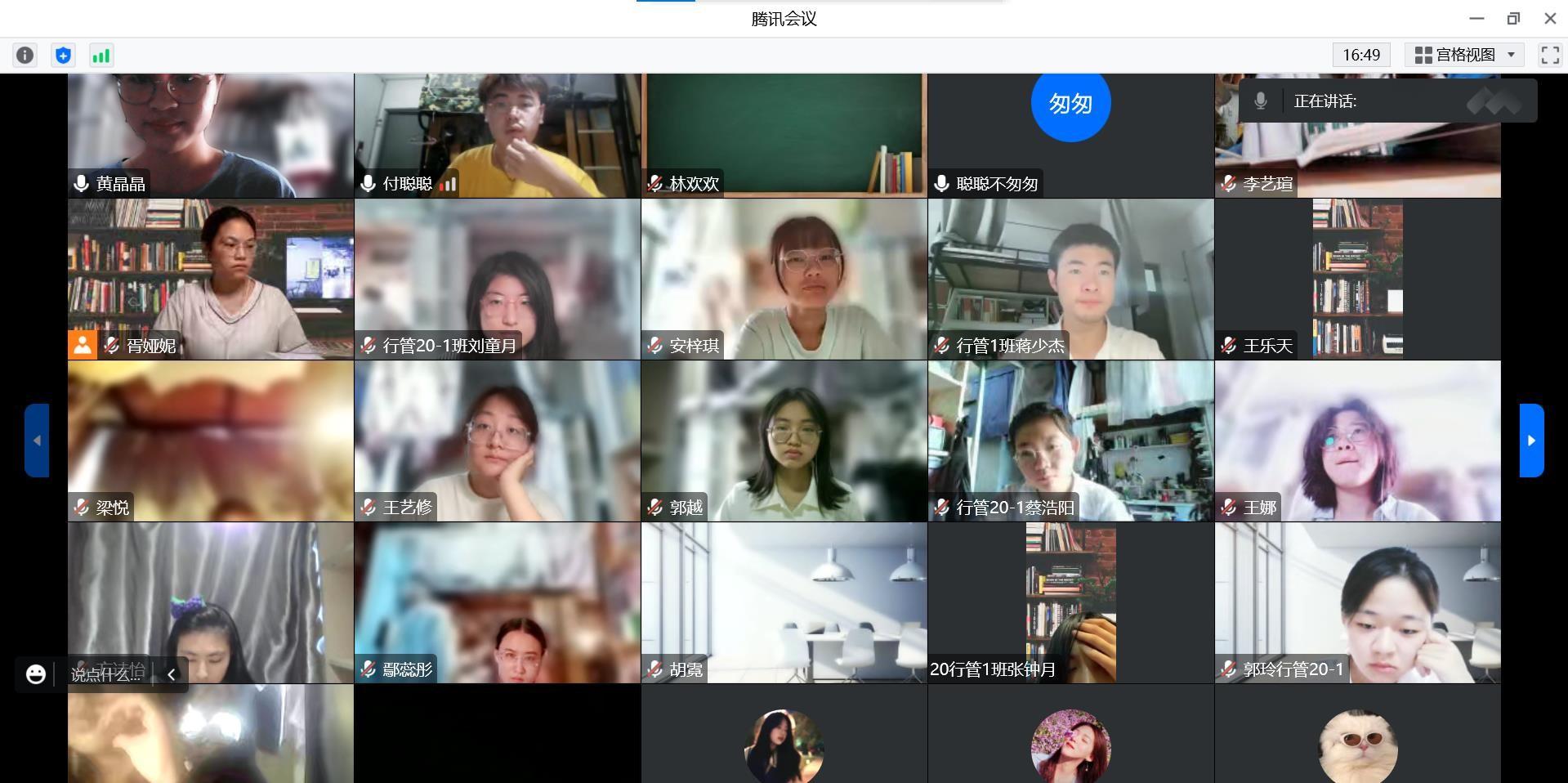
Task: Select 王娜's video tile
Action: [1357, 440]
